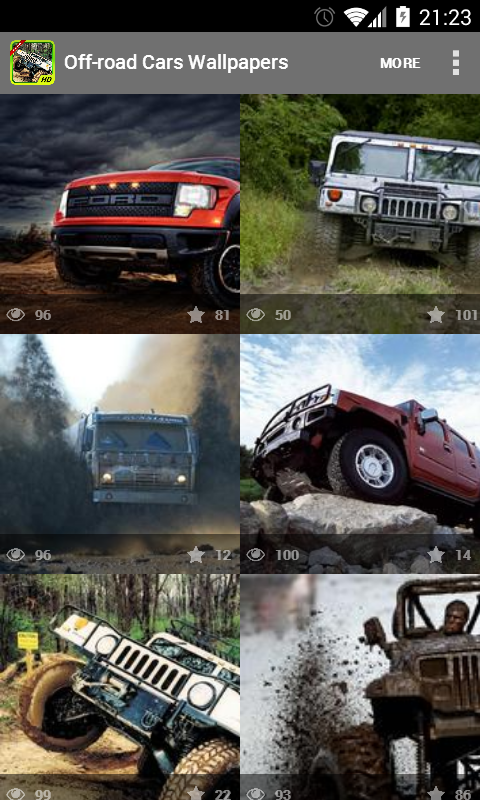Open the red Ford truck wallpaper

point(119,213)
